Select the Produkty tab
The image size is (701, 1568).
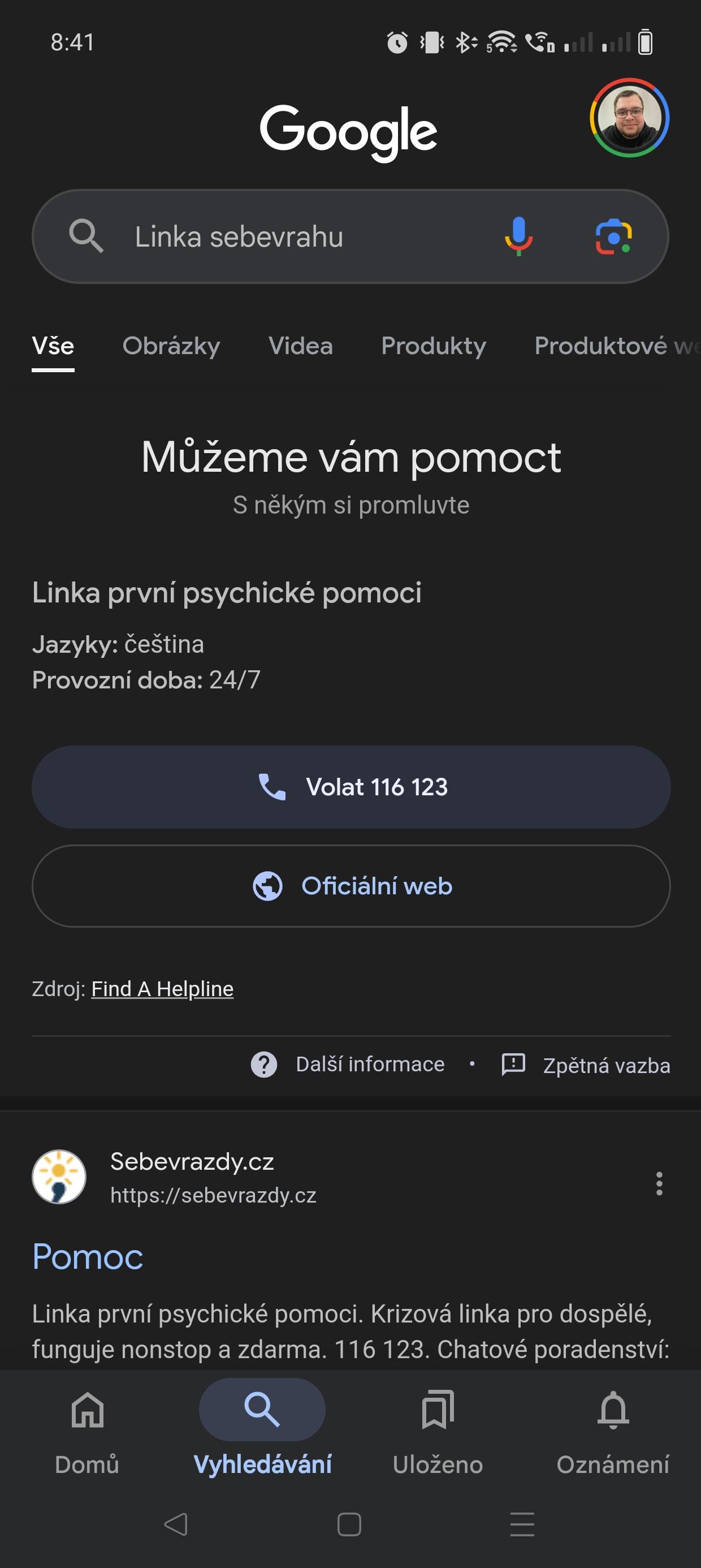click(433, 346)
